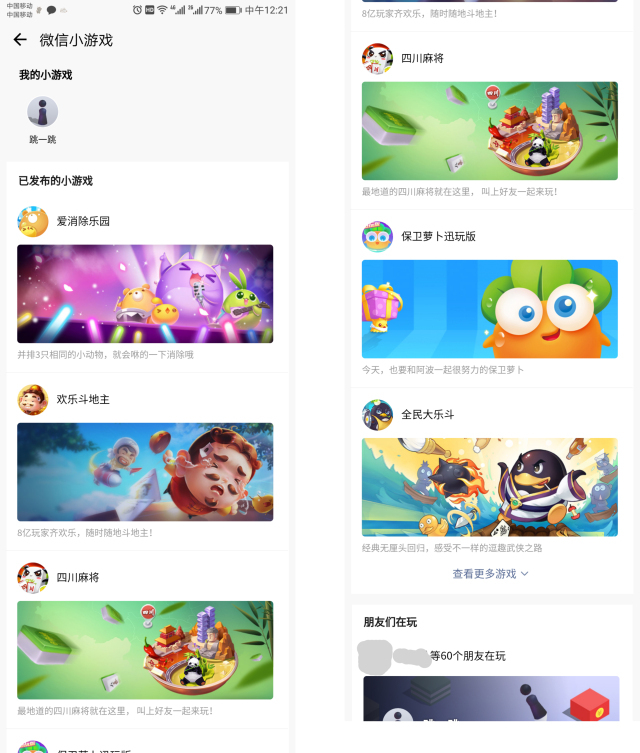Go back from WeChat mini games

[x=20, y=40]
